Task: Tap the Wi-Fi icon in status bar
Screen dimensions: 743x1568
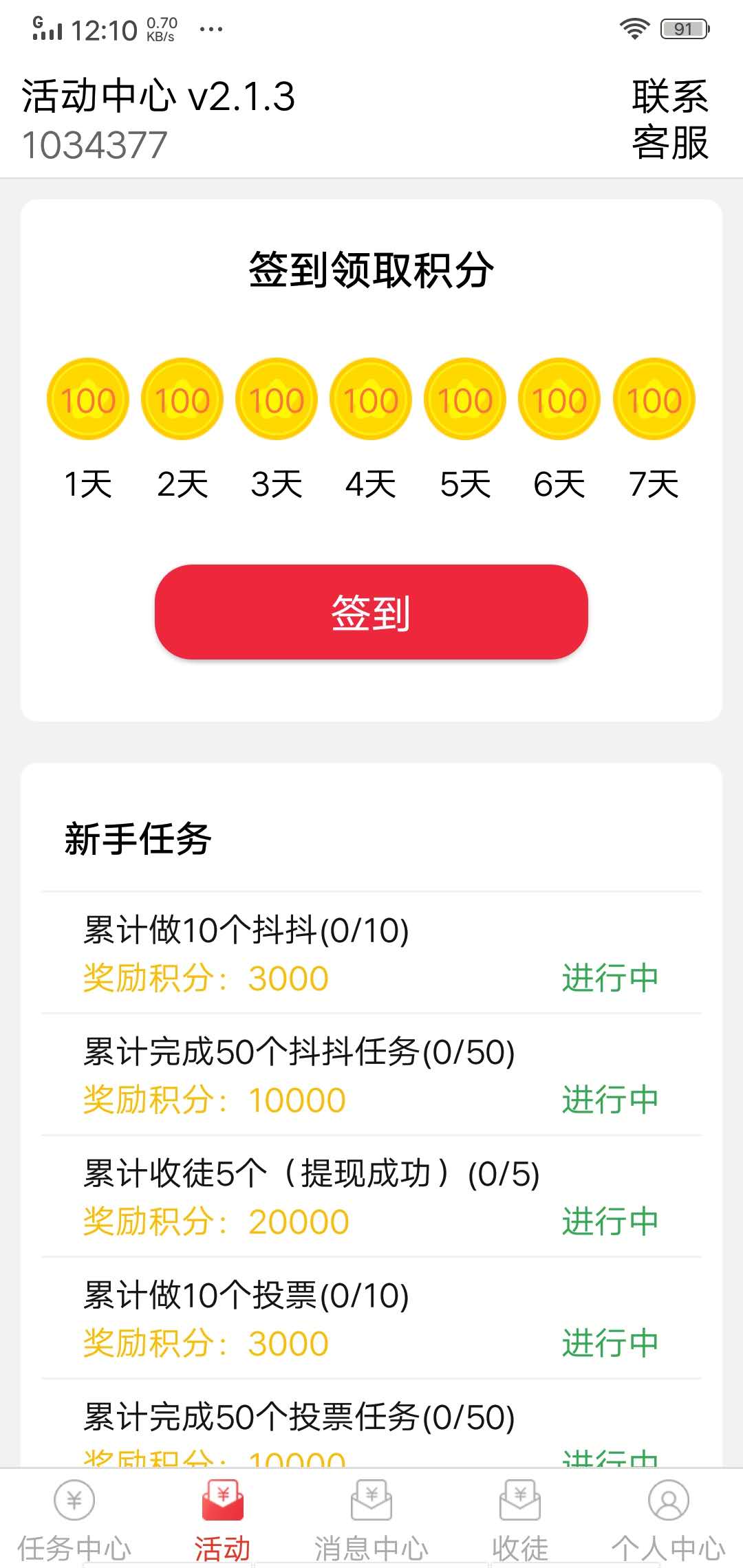Action: pyautogui.click(x=634, y=28)
